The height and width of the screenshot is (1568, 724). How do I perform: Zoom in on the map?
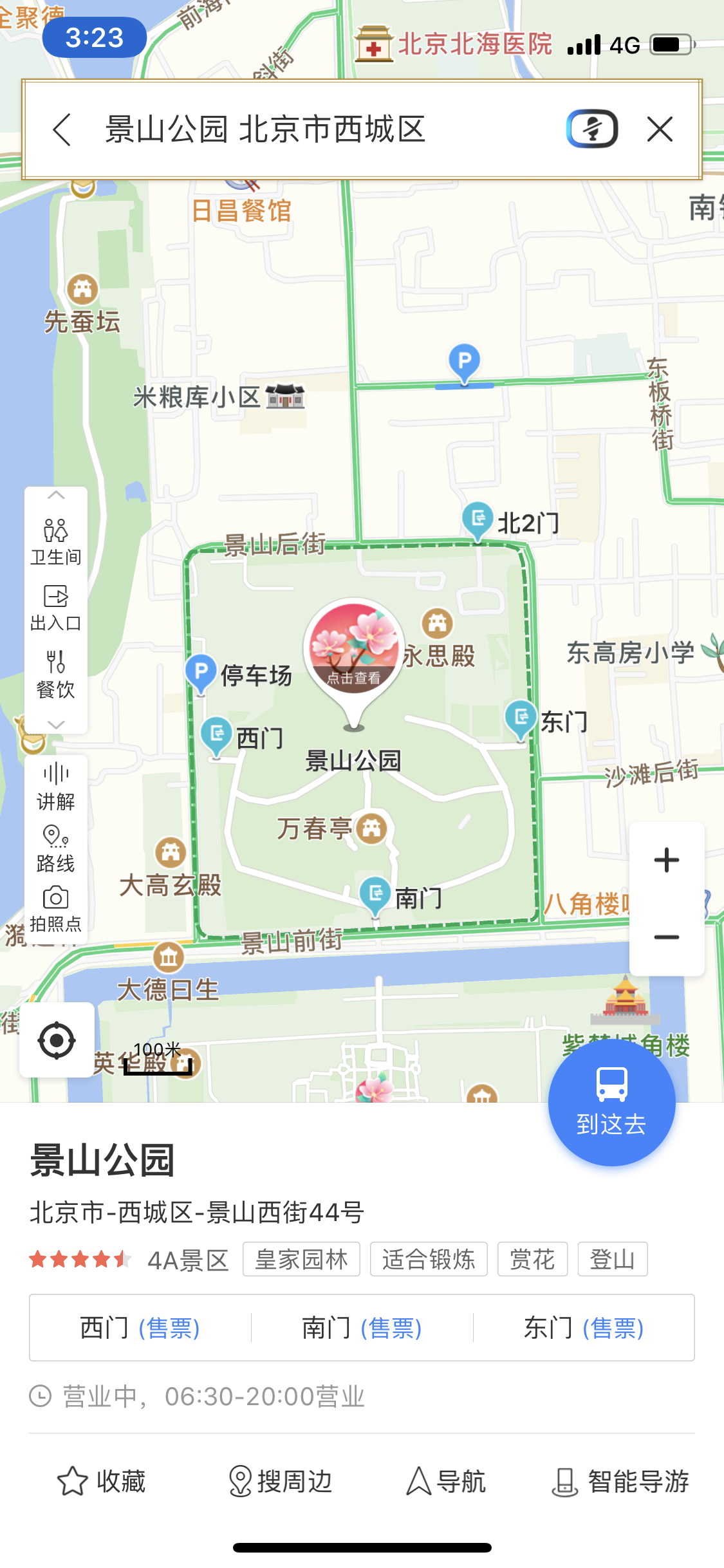[x=666, y=860]
